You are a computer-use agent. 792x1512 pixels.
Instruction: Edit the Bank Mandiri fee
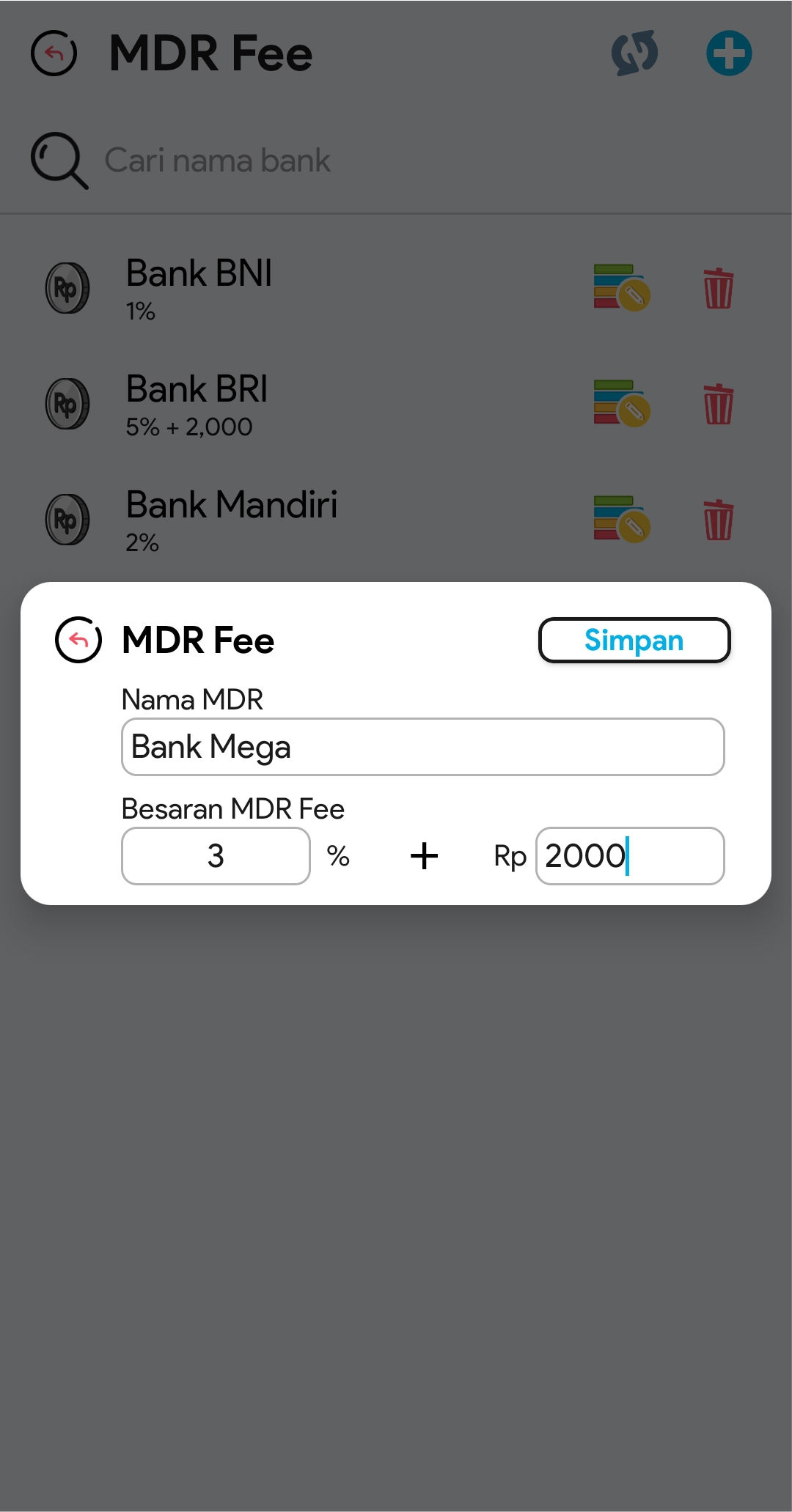pos(622,520)
